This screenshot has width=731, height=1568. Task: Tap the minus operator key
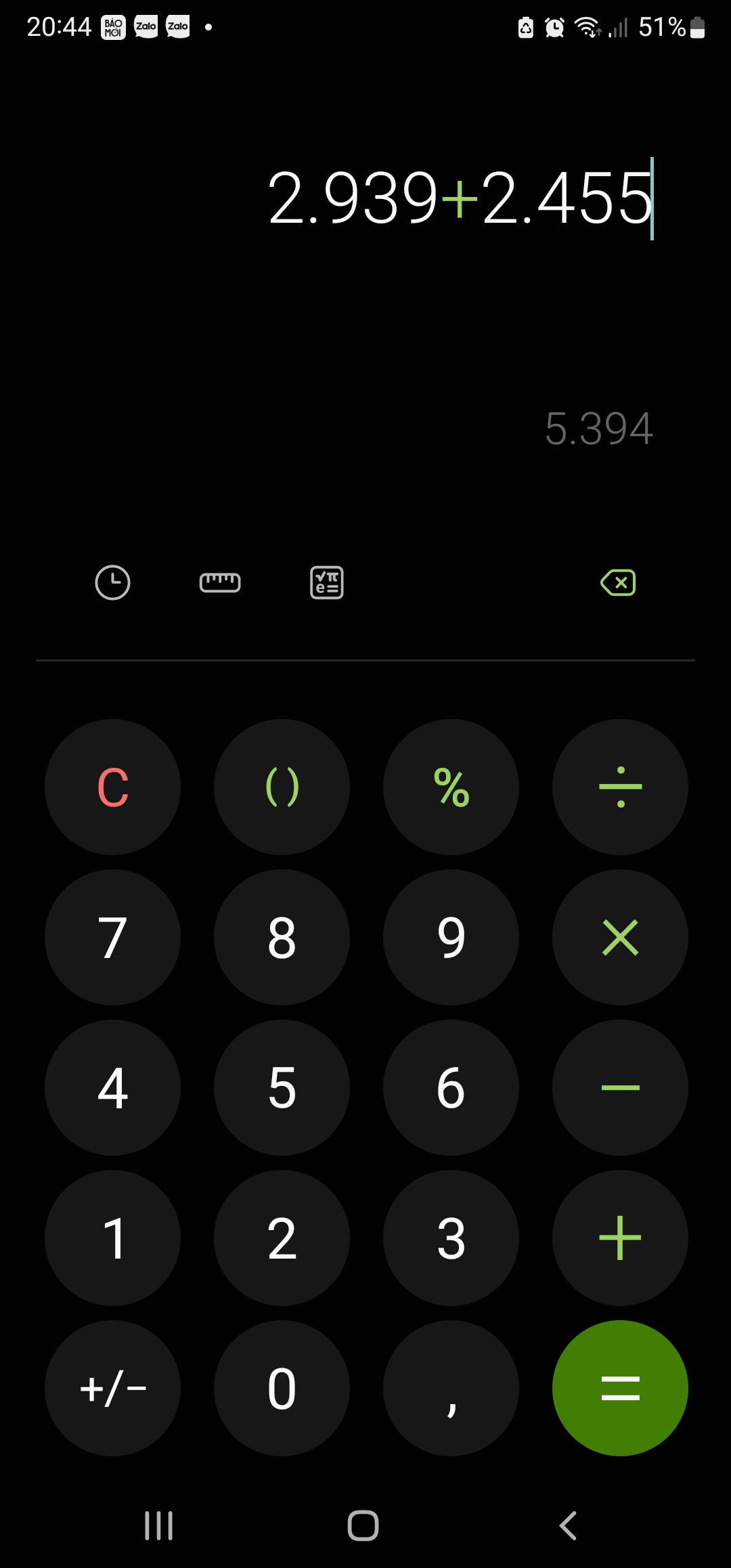pyautogui.click(x=621, y=1088)
